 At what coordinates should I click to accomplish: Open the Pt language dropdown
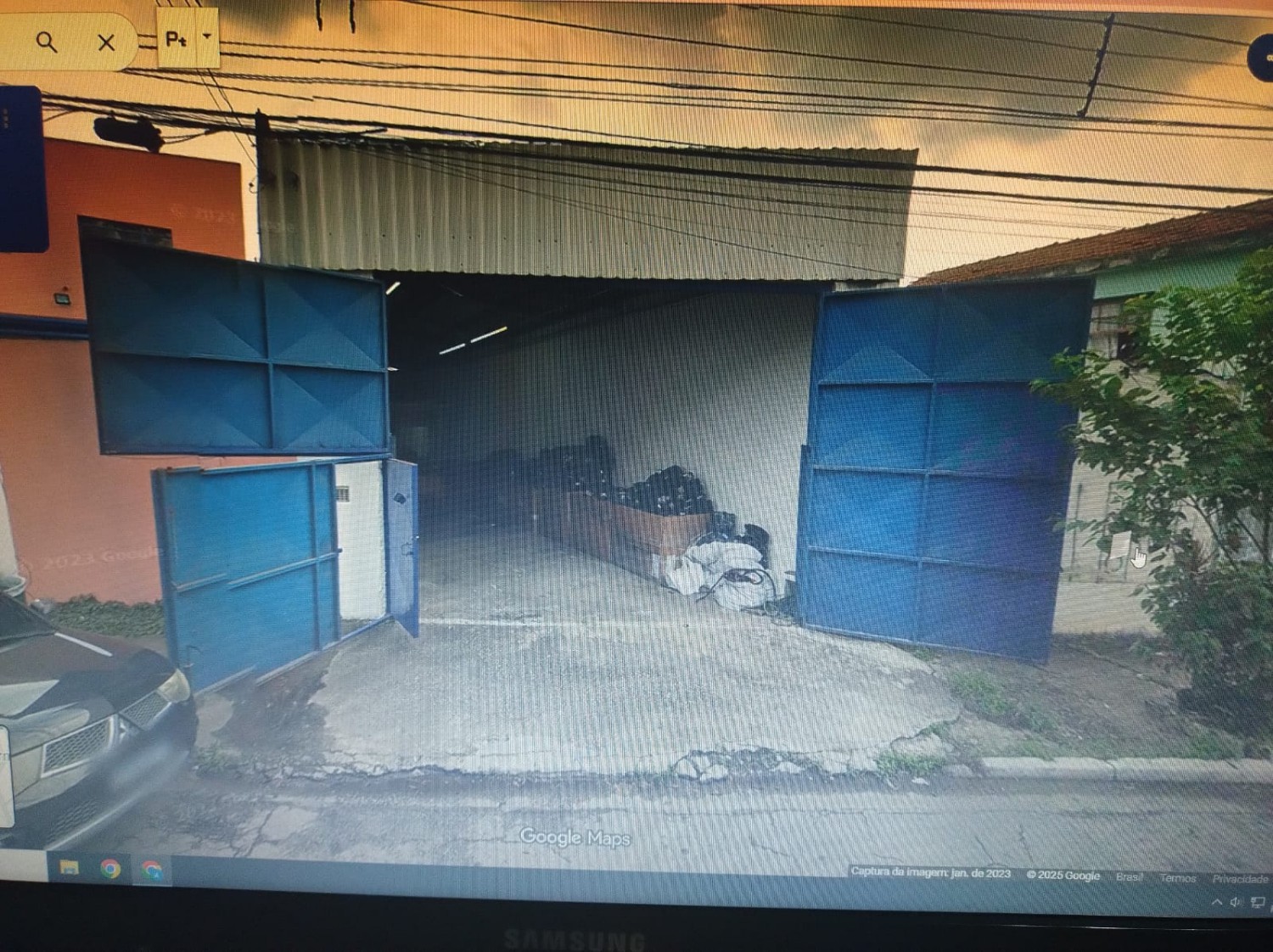pos(206,37)
